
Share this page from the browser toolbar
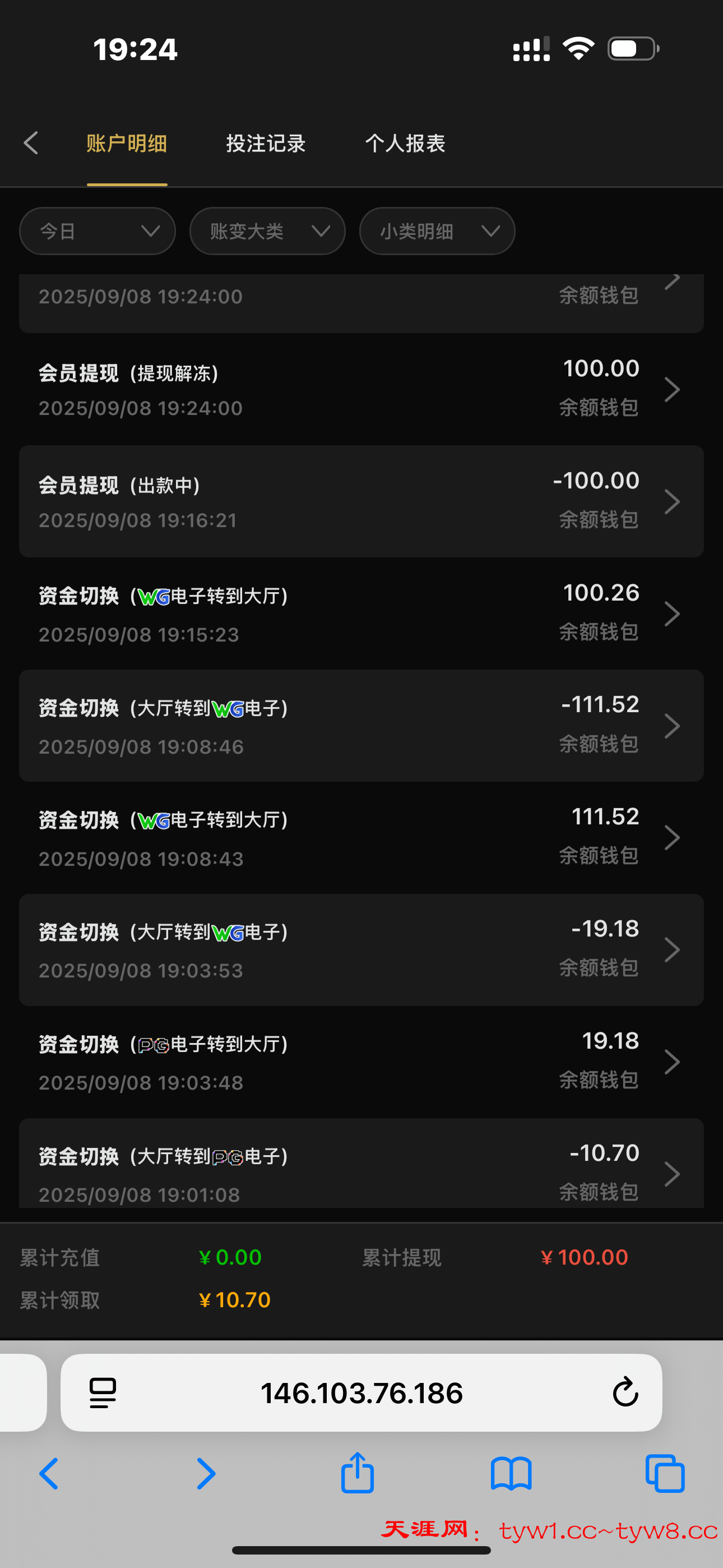coord(357,1473)
